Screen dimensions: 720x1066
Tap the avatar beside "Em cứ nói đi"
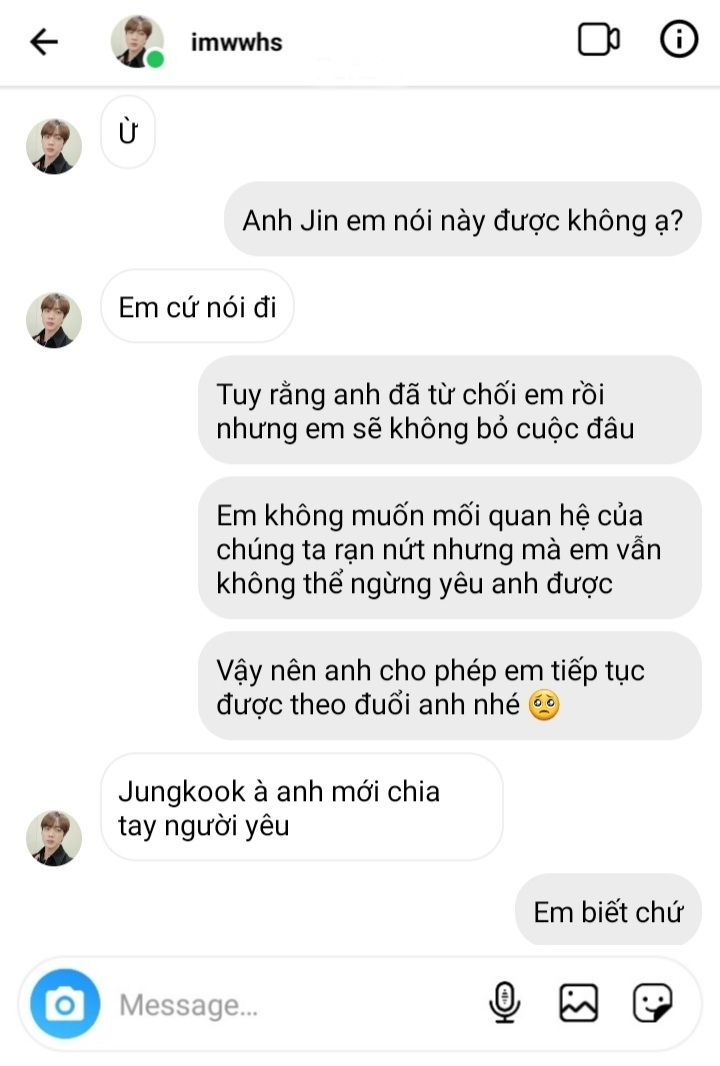pos(54,320)
